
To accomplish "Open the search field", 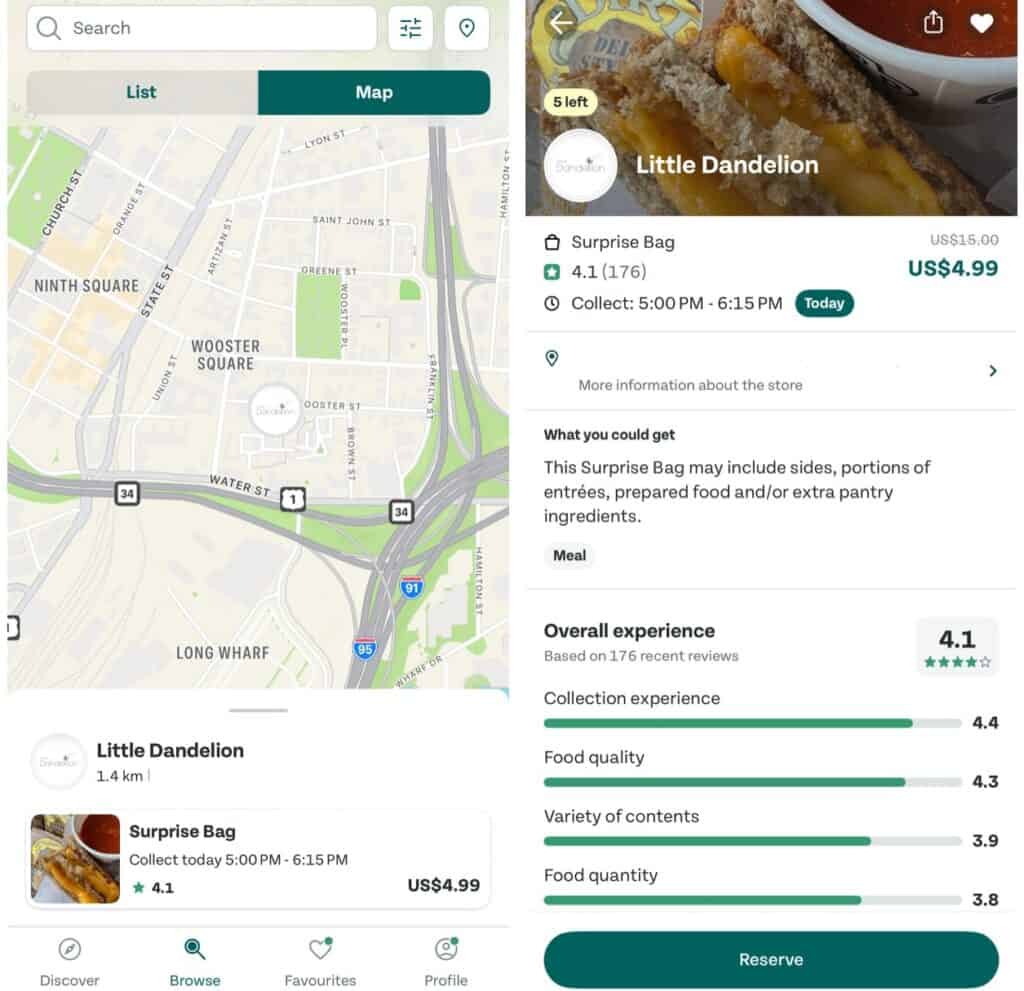I will pos(201,28).
